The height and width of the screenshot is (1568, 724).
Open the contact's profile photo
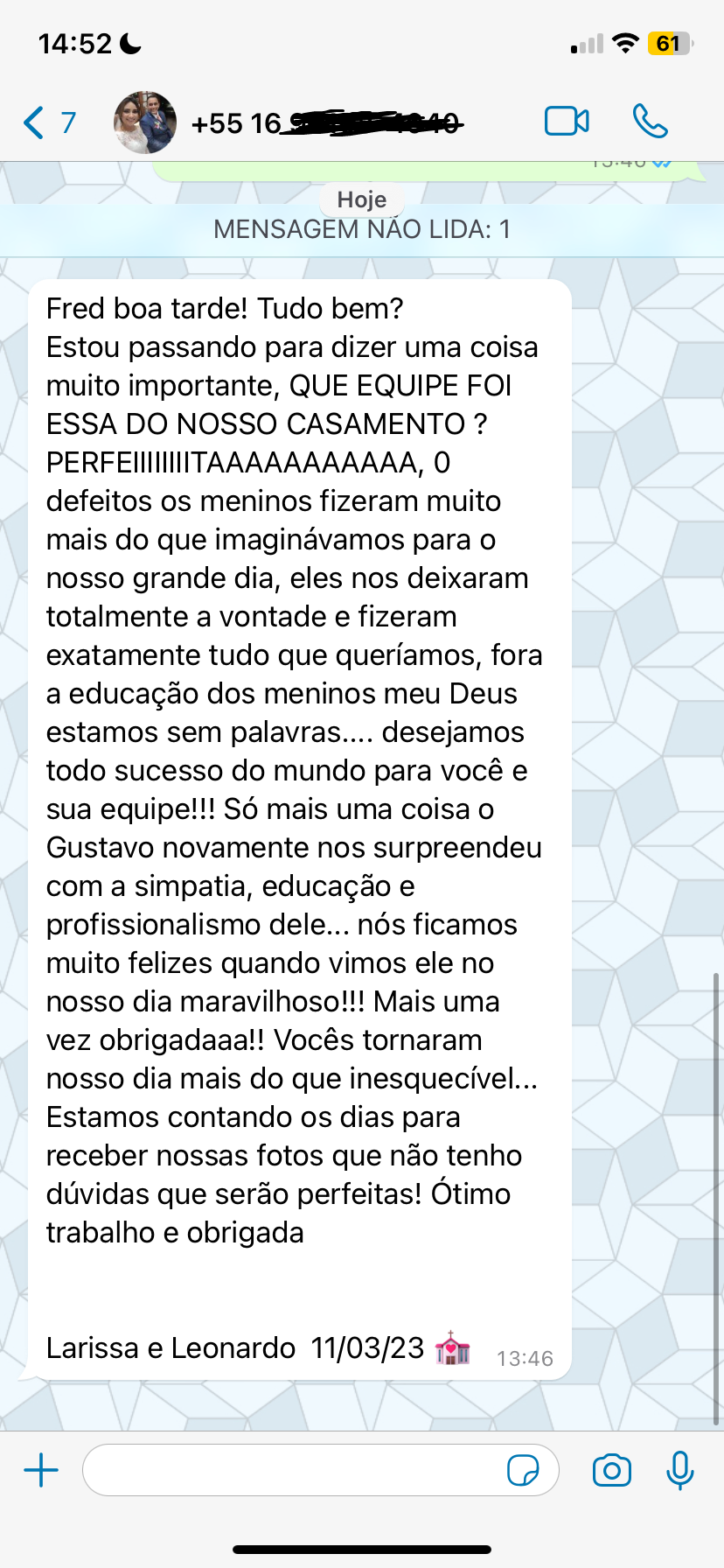[145, 122]
